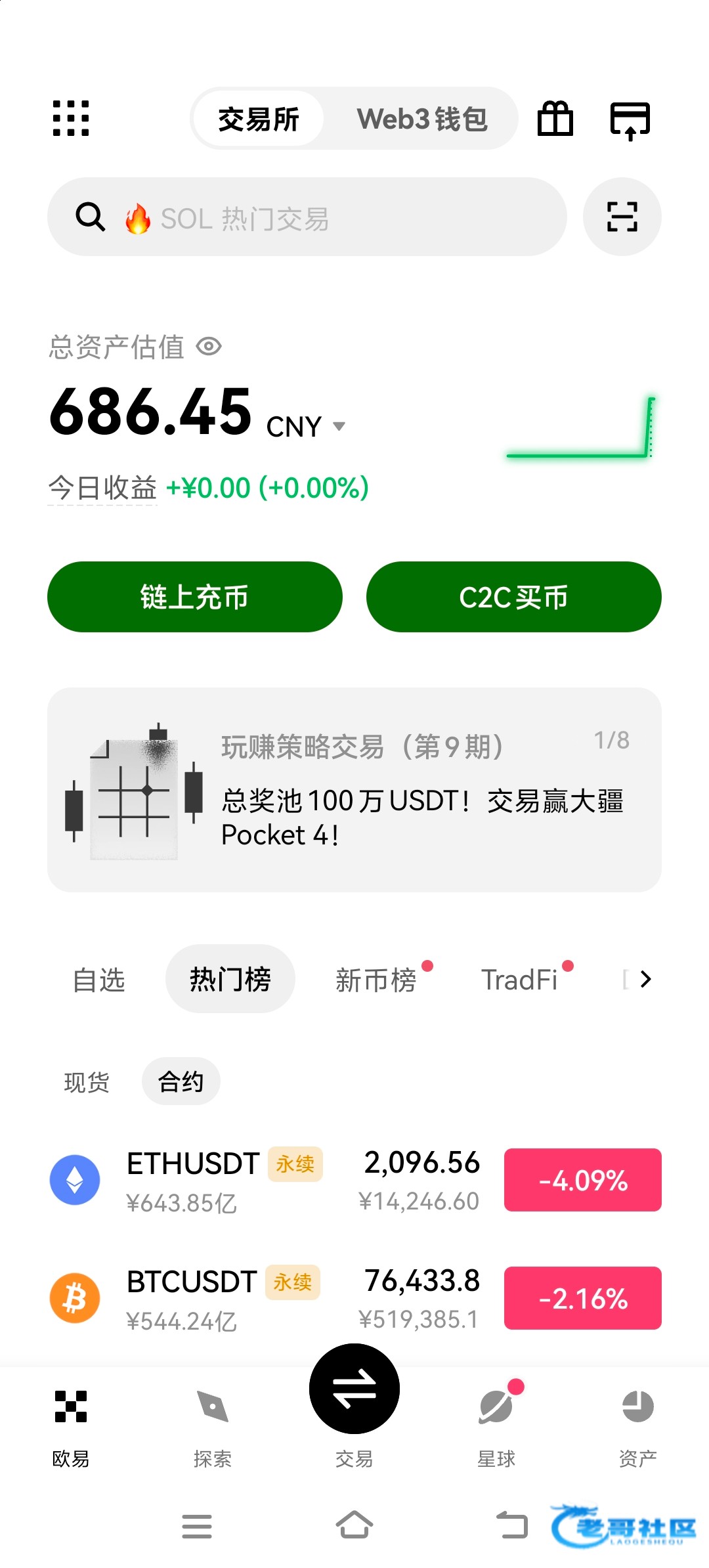This screenshot has height=1568, width=709.
Task: Open ETHUSDT perpetual contract row
Action: coord(354,1180)
